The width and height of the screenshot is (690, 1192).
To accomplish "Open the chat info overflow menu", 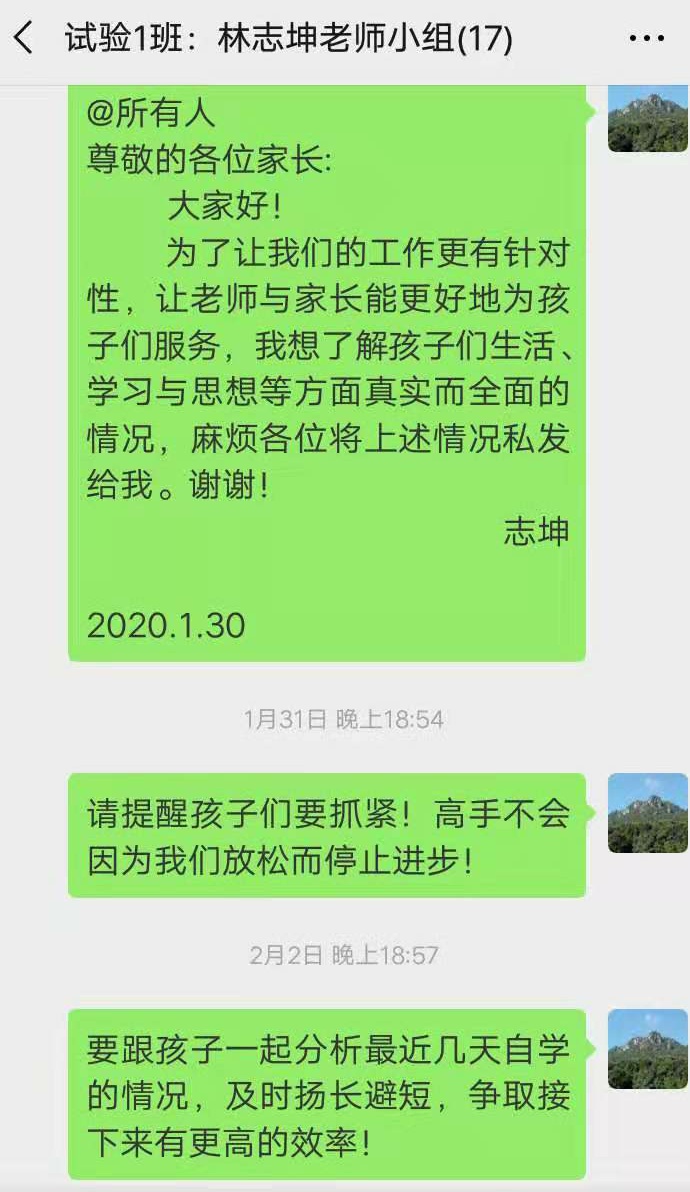I will pyautogui.click(x=646, y=40).
